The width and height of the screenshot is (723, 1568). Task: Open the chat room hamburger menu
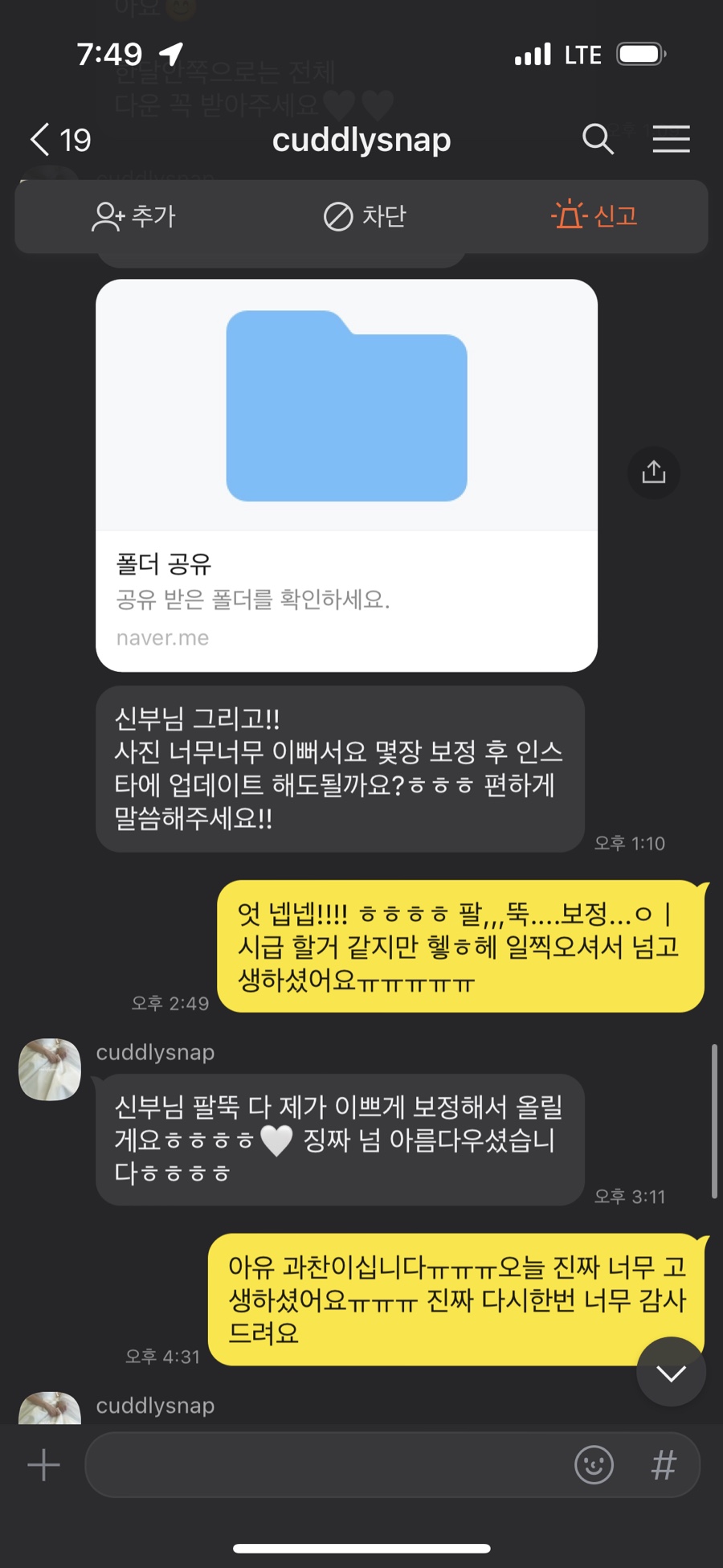[671, 139]
